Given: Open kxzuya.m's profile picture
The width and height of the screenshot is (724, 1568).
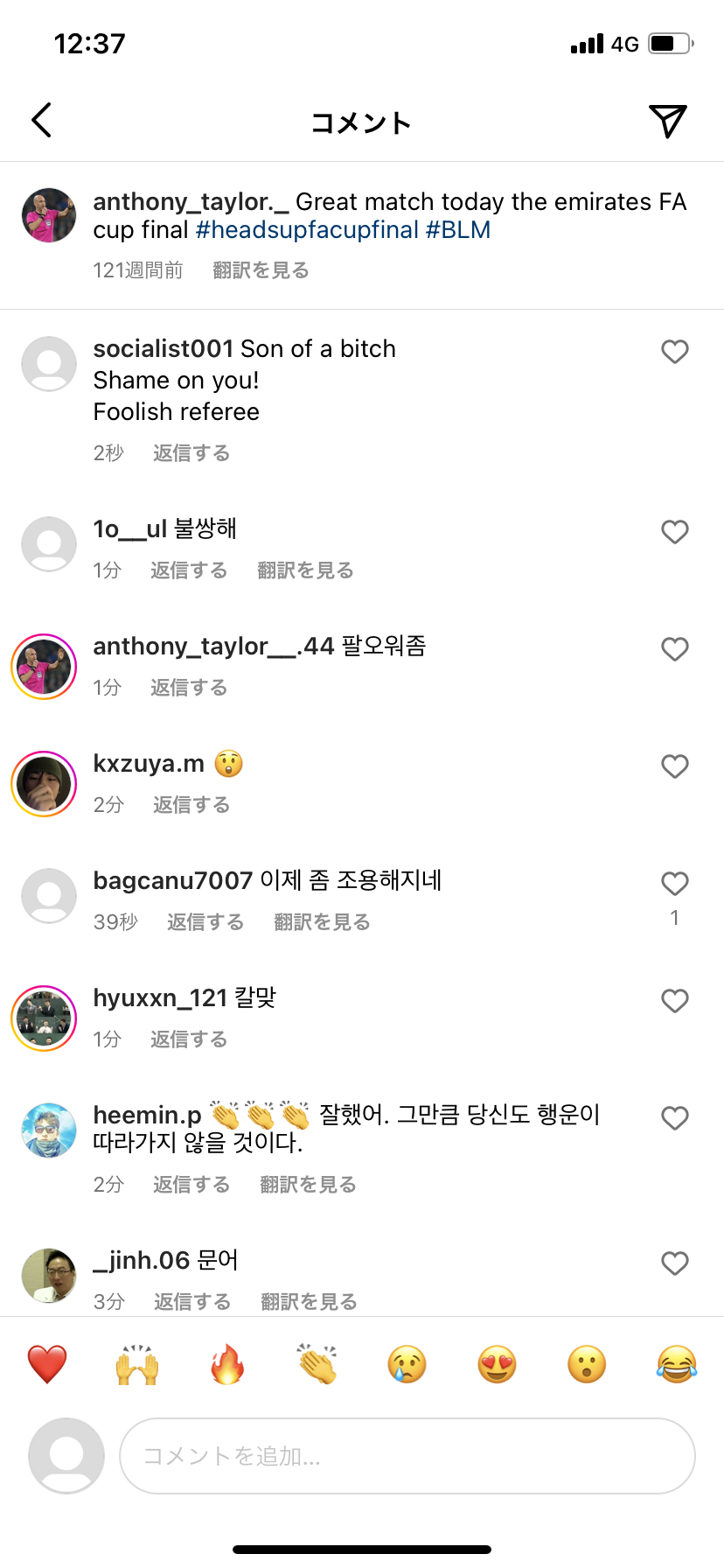Looking at the screenshot, I should point(44,784).
